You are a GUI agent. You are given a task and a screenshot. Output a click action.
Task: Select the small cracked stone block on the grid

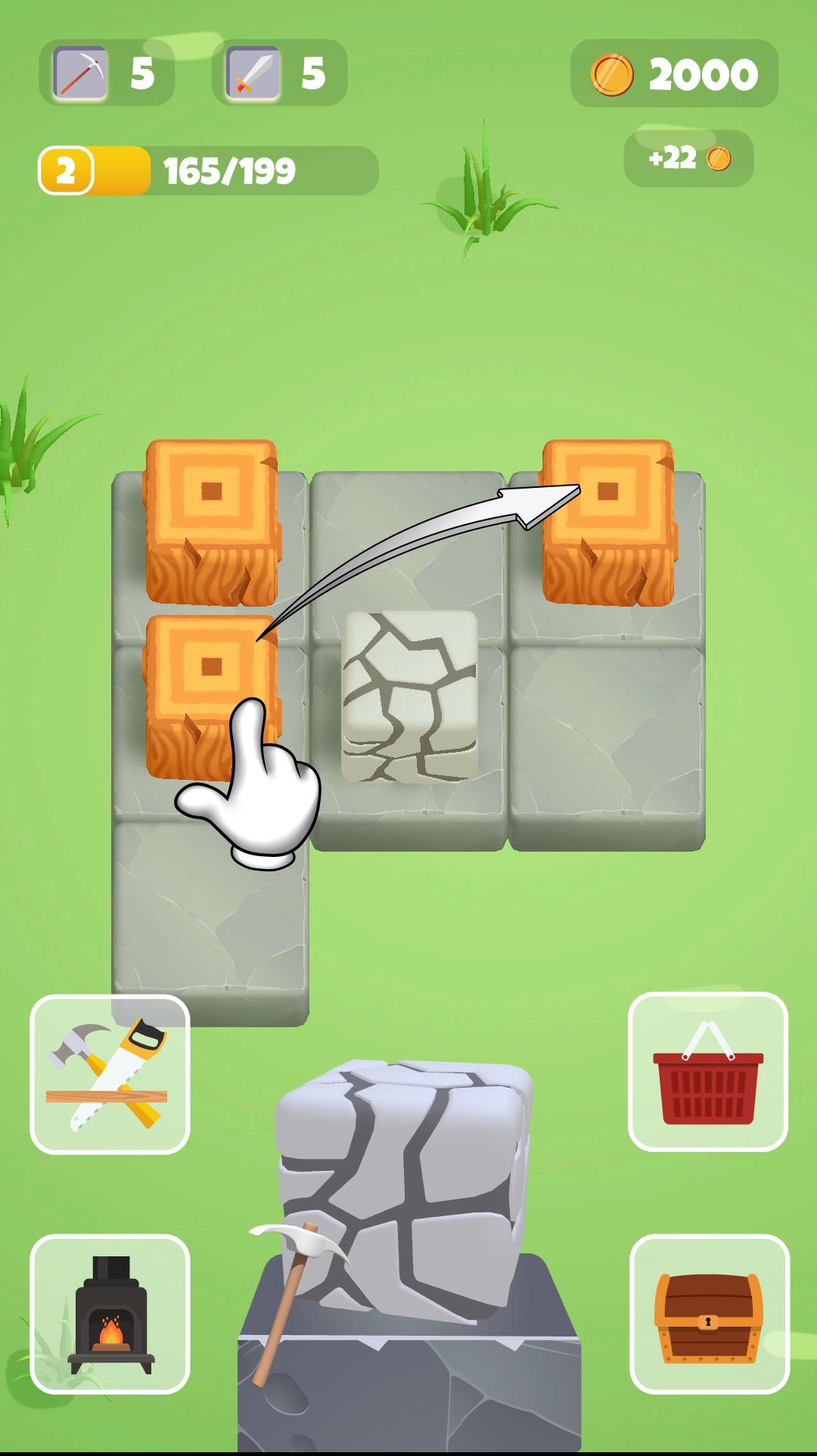[409, 696]
